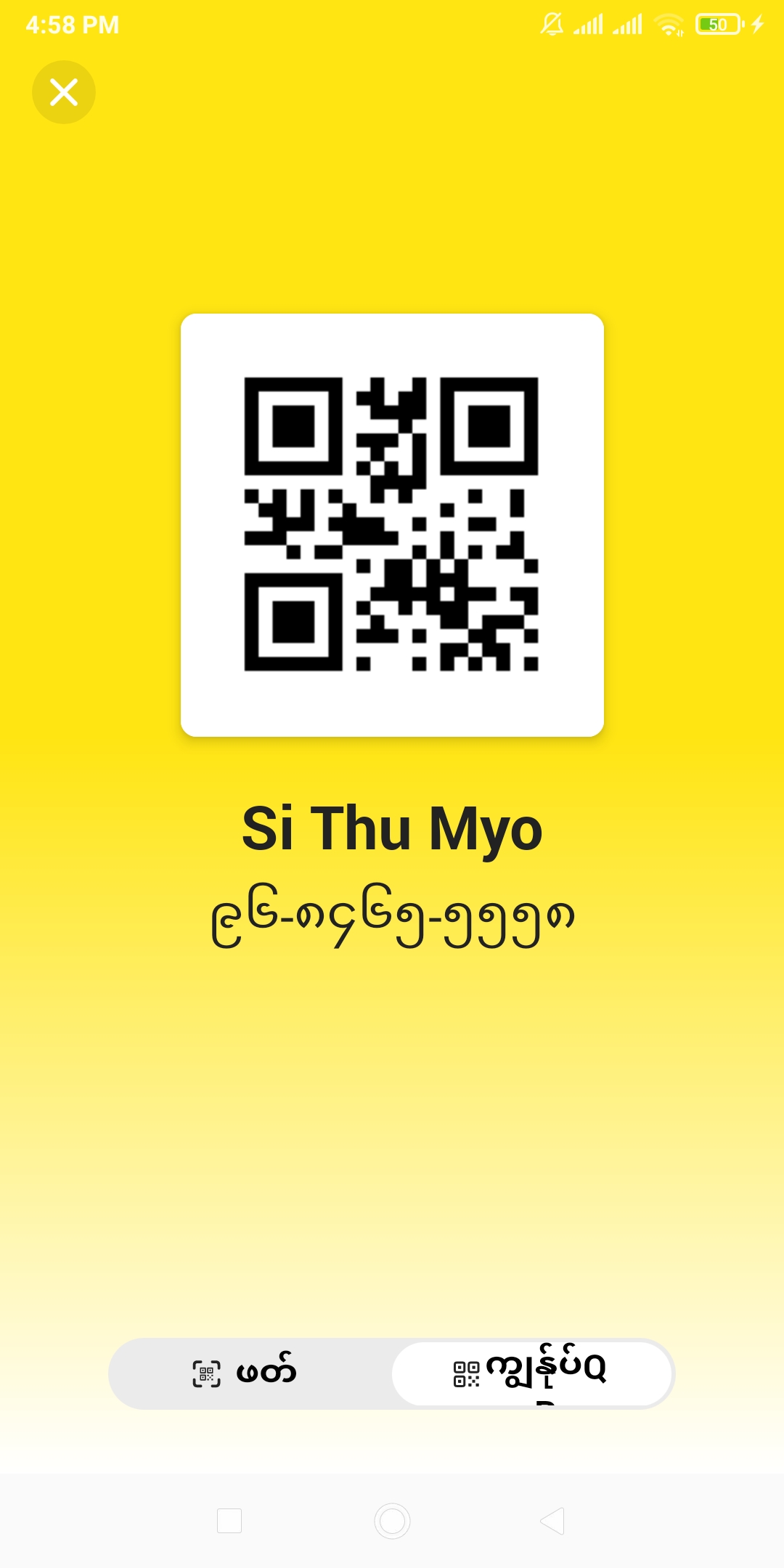The width and height of the screenshot is (784, 1568).
Task: Open recent apps
Action: [x=229, y=1521]
